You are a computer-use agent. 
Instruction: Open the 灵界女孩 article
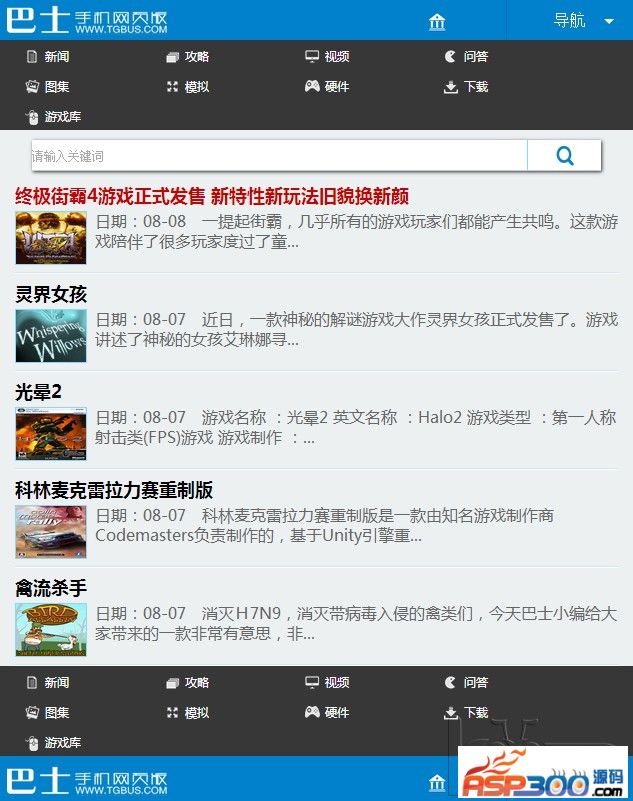pyautogui.click(x=52, y=294)
